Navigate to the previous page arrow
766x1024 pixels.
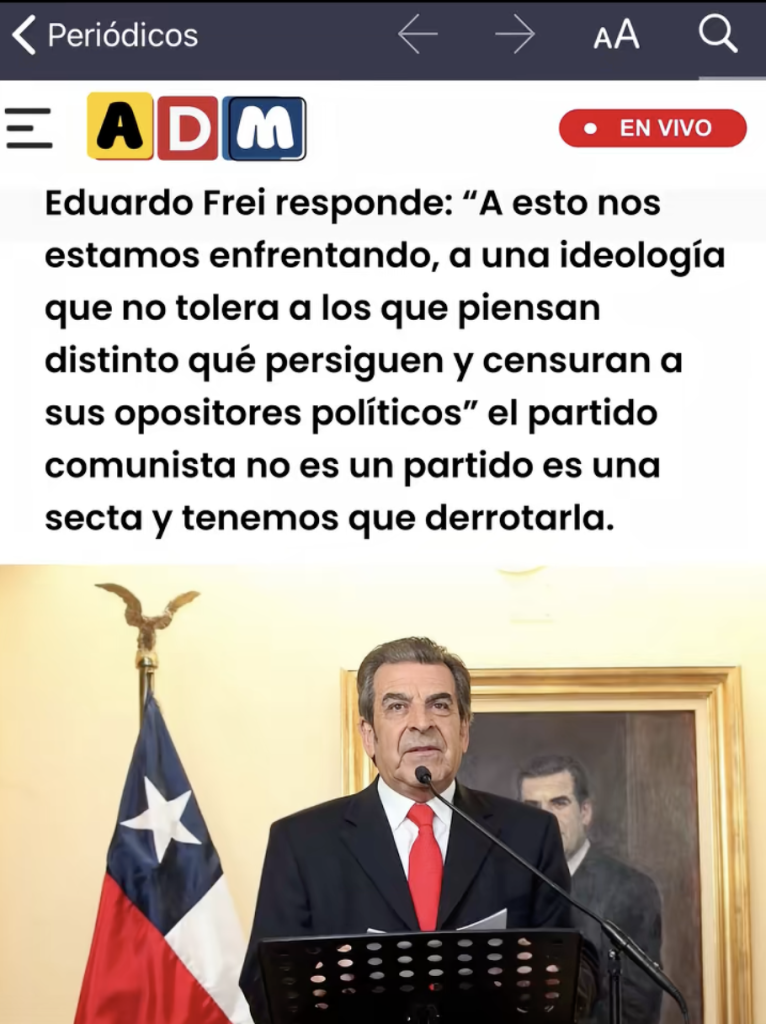[418, 36]
